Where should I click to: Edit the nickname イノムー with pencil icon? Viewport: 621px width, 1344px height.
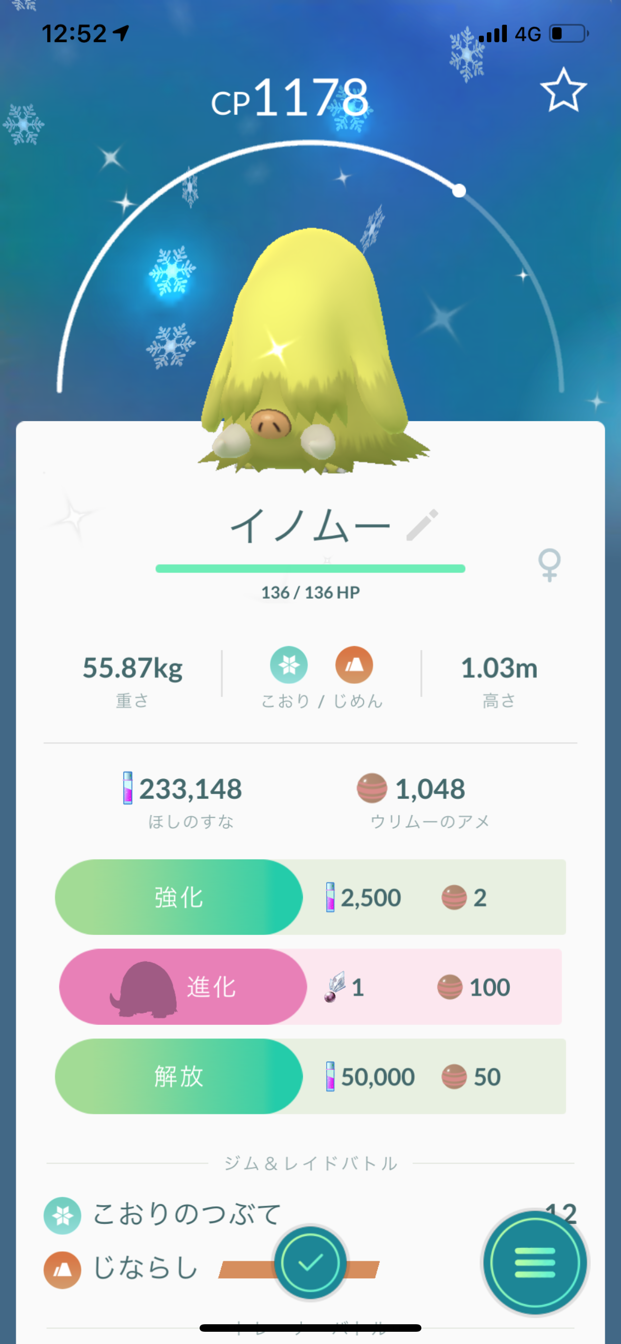coord(421,525)
